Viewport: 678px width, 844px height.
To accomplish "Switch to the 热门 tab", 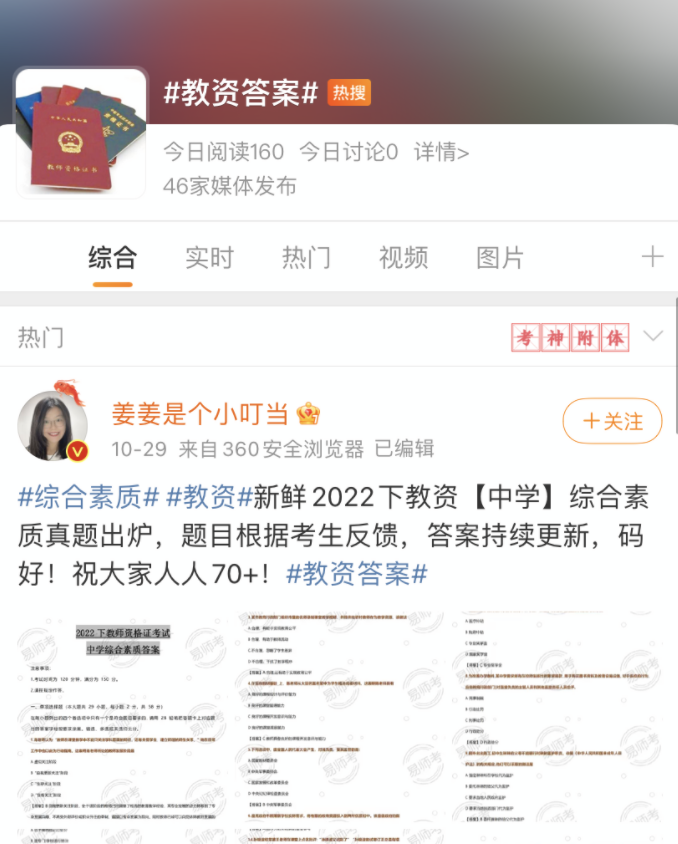I will tap(306, 257).
